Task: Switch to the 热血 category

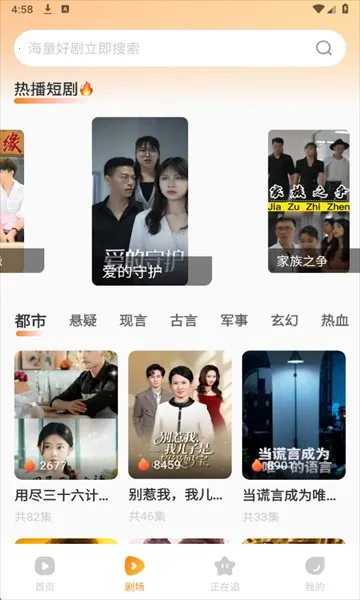Action: coord(335,321)
